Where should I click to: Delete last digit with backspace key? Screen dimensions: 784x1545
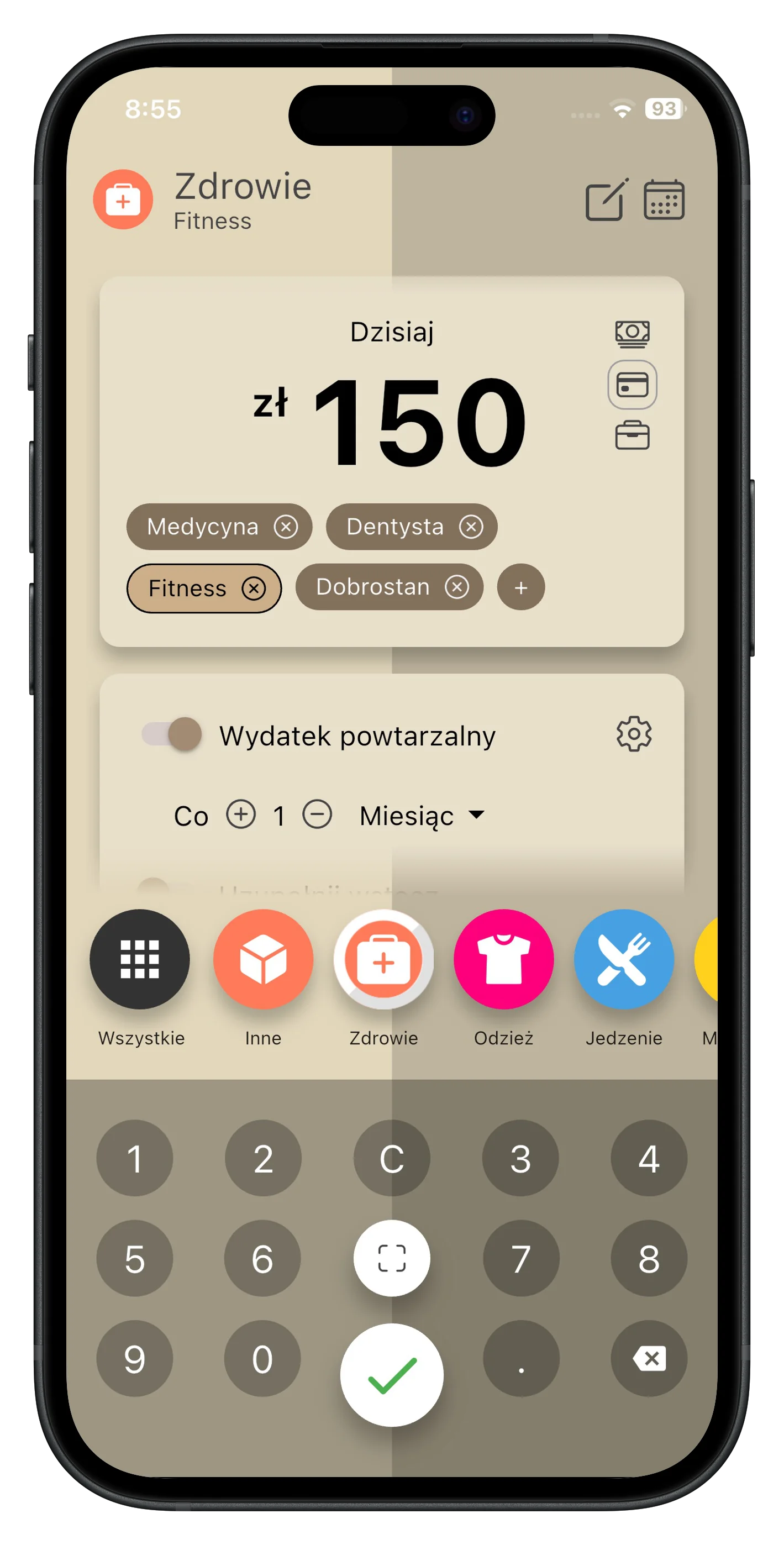point(649,1359)
